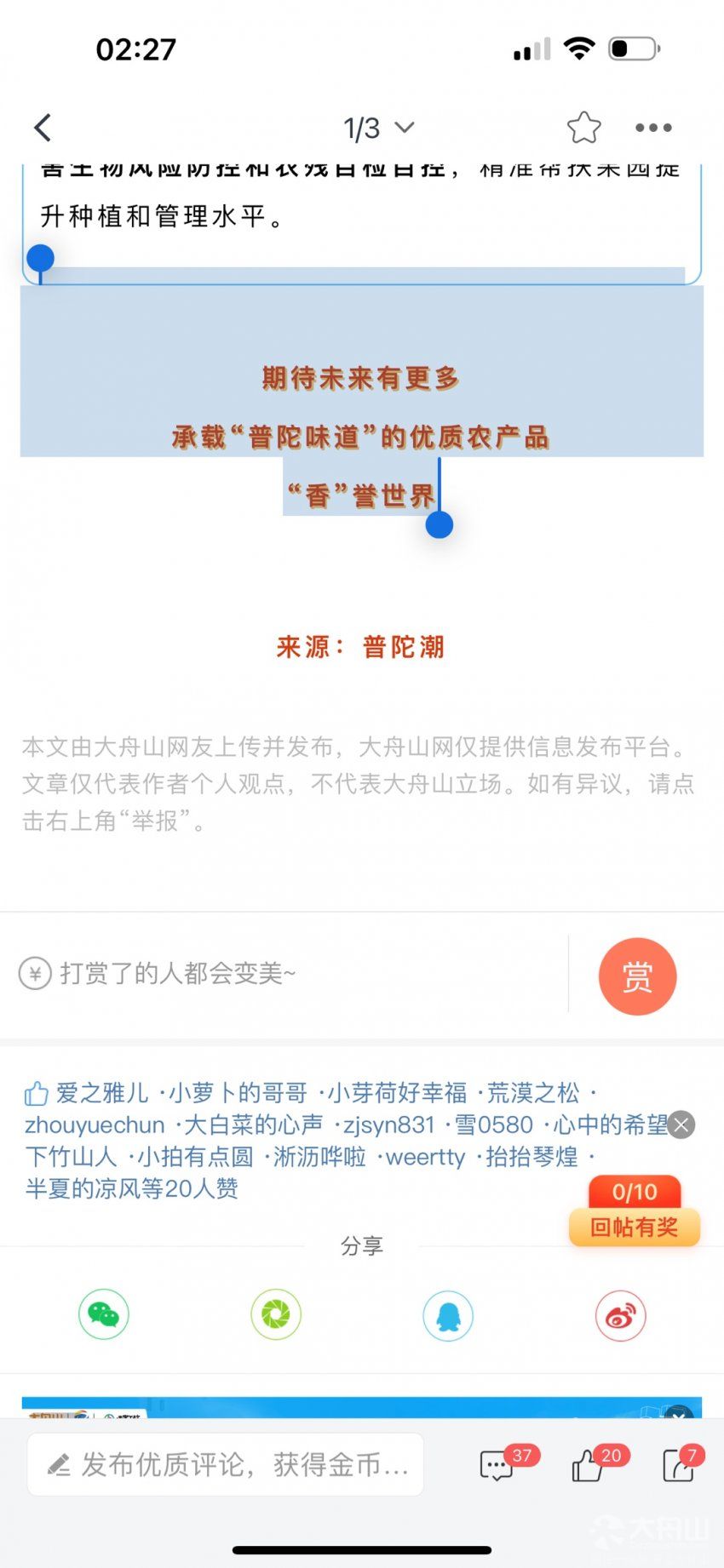Viewport: 724px width, 1568px height.
Task: Share the post to WeChat Moments
Action: pyautogui.click(x=276, y=1315)
